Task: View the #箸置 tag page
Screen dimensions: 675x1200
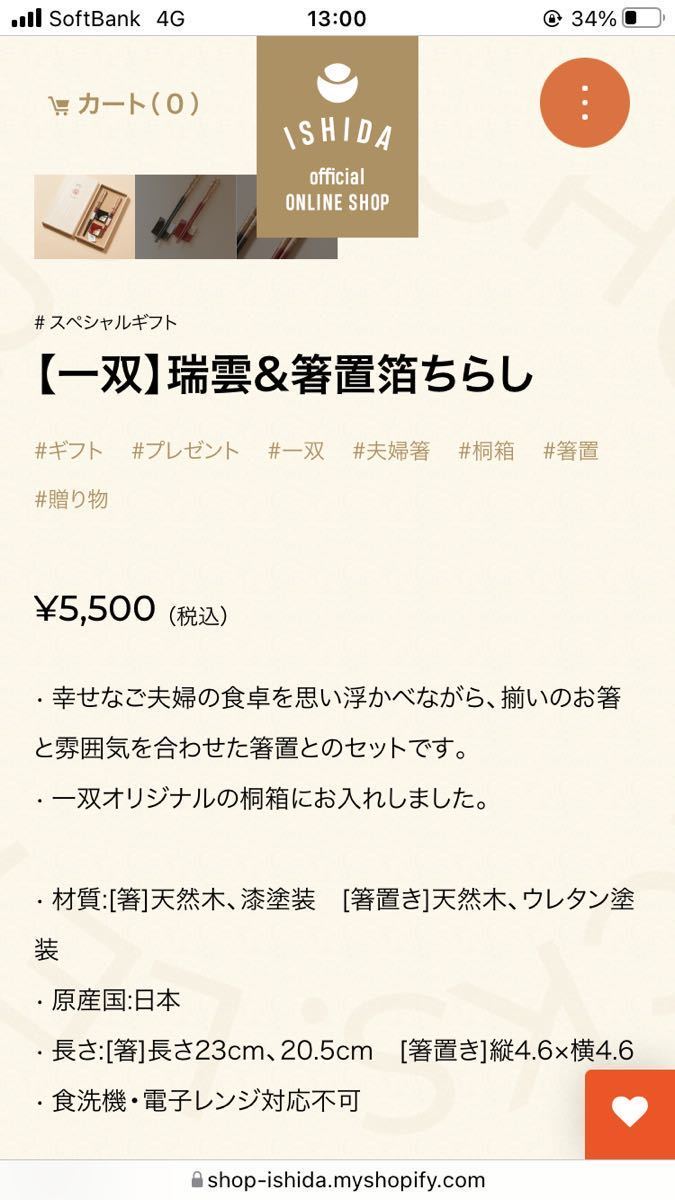Action: 570,451
